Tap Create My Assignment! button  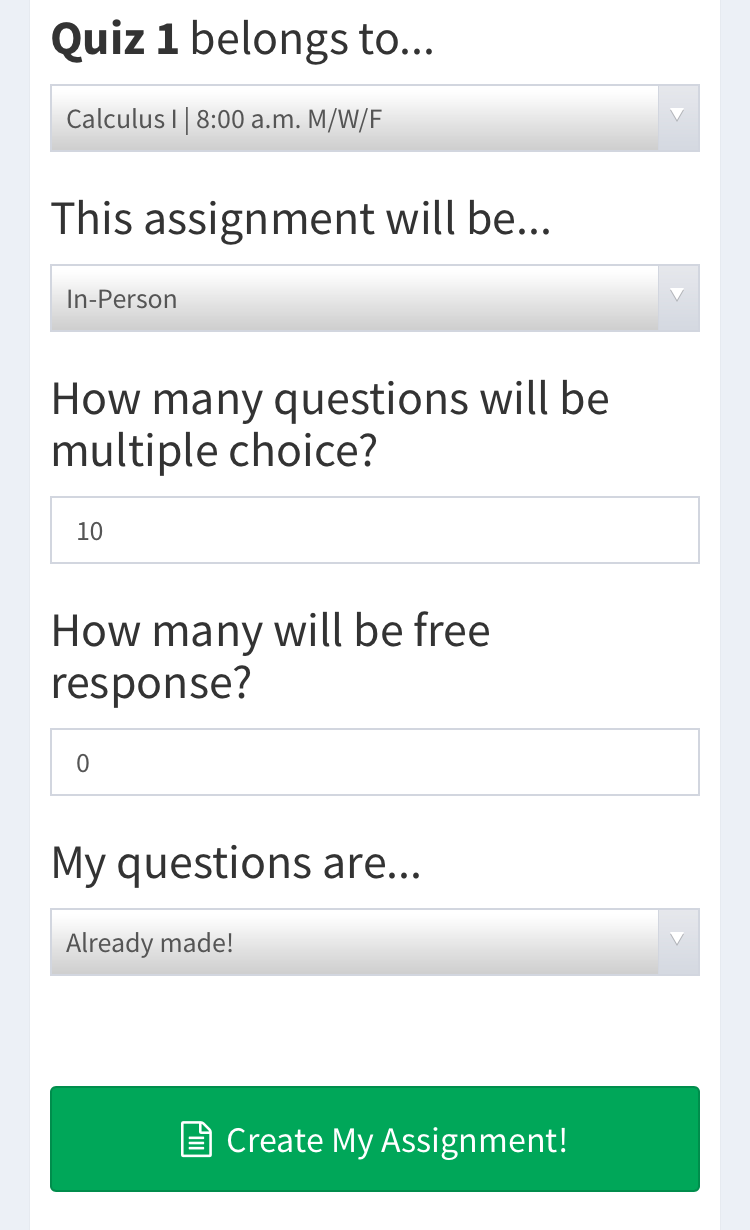coord(375,1139)
